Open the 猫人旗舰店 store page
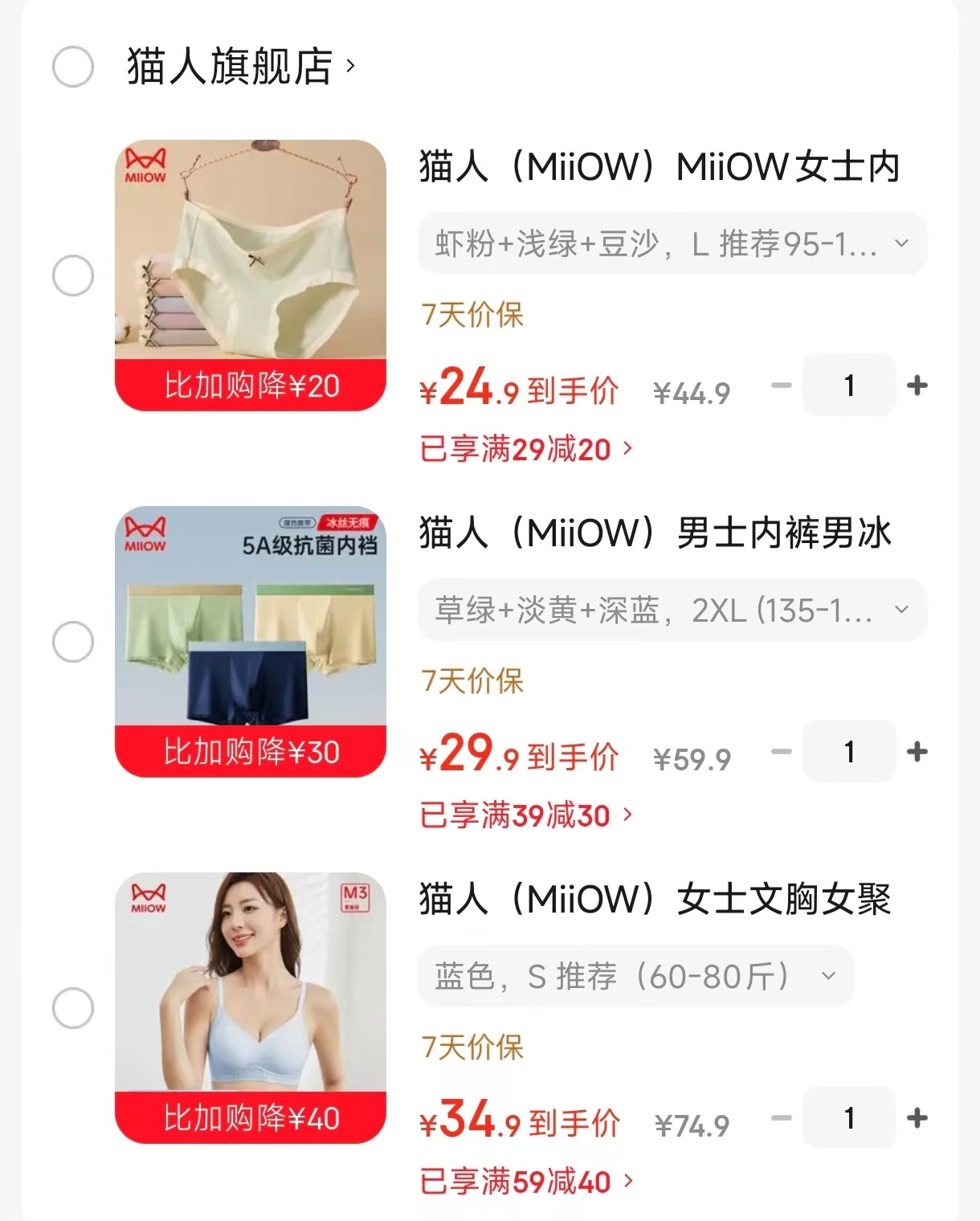The width and height of the screenshot is (980, 1221). (239, 67)
